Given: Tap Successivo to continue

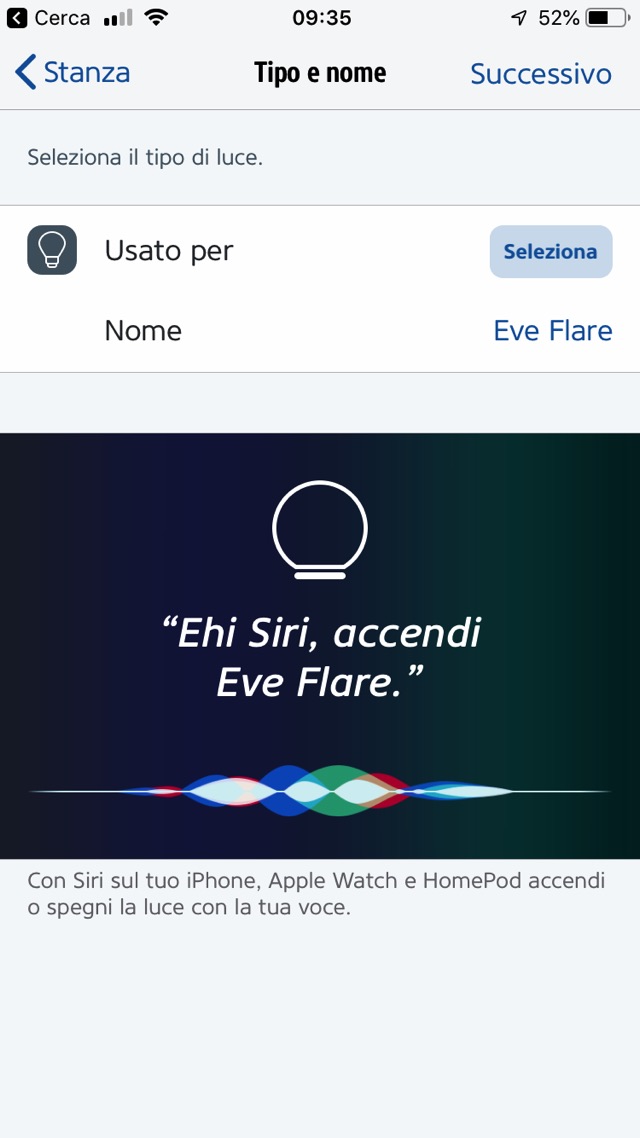Looking at the screenshot, I should pyautogui.click(x=540, y=74).
